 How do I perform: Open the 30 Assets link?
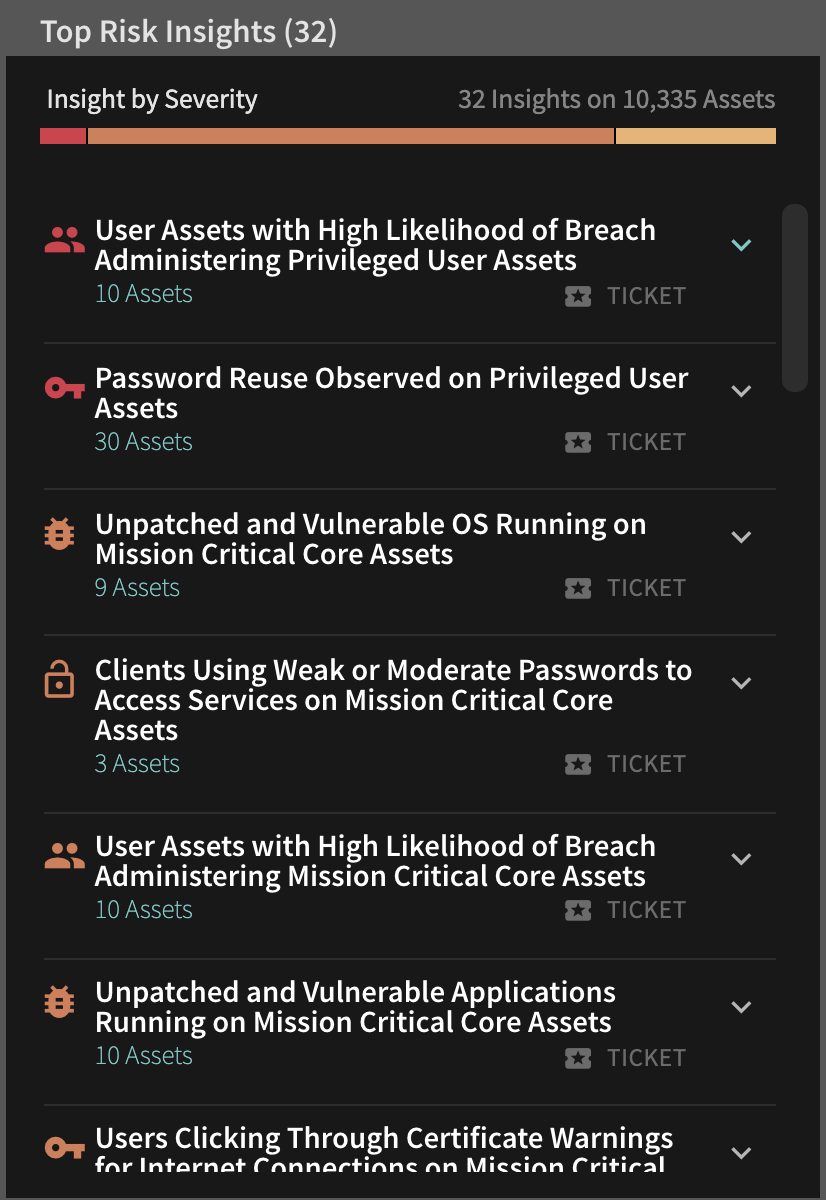pos(143,441)
